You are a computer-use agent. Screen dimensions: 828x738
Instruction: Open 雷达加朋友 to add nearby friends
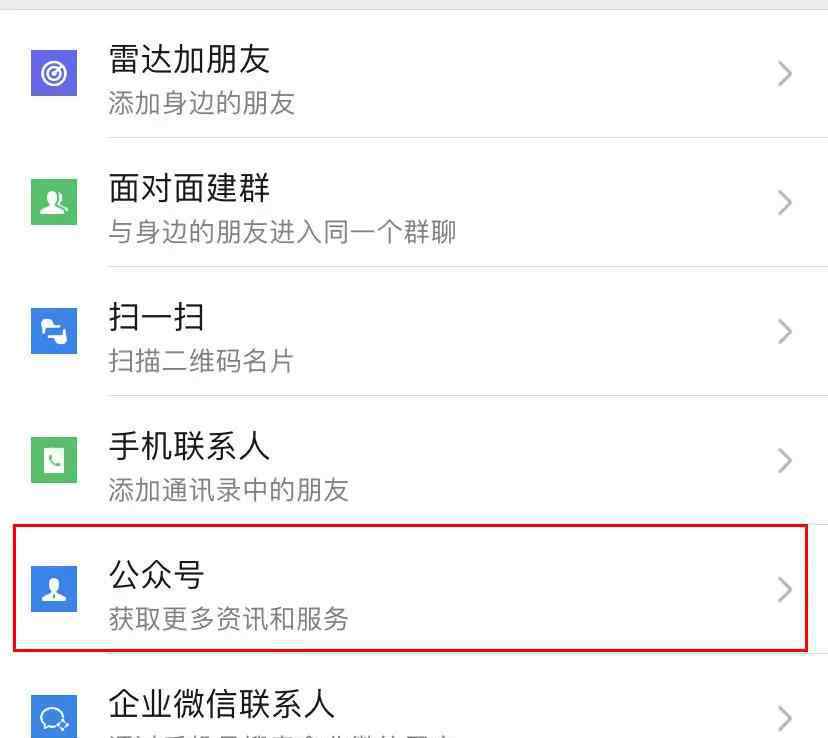coord(414,75)
